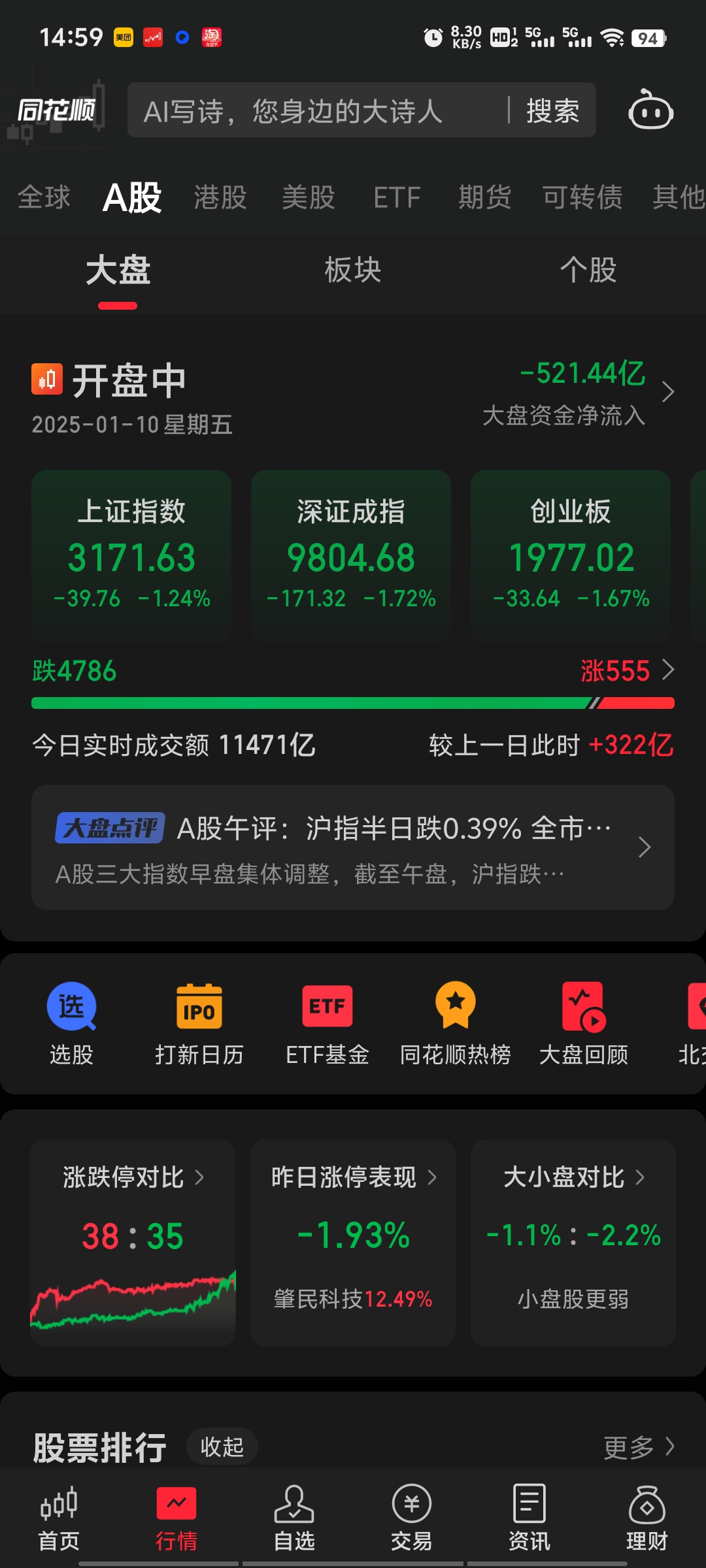Open the 资讯 news section icon

[x=528, y=1516]
